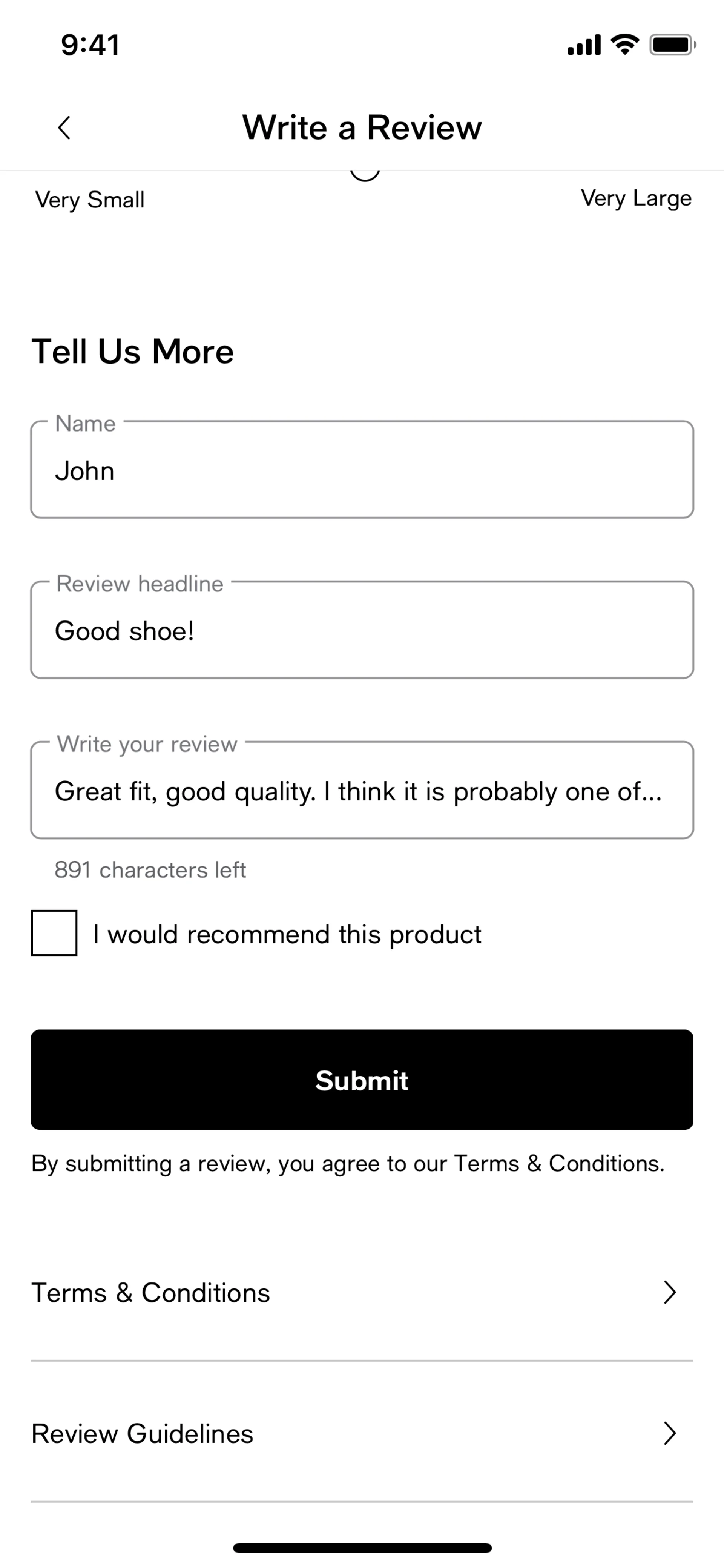The width and height of the screenshot is (724, 1568).
Task: Submit the review
Action: tap(362, 1080)
